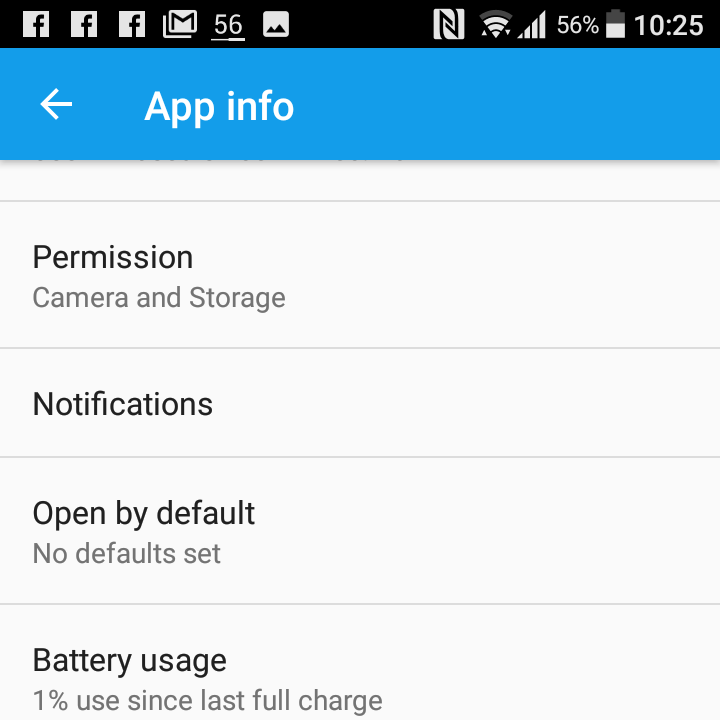
Task: Open the Open by default row
Action: click(x=360, y=531)
